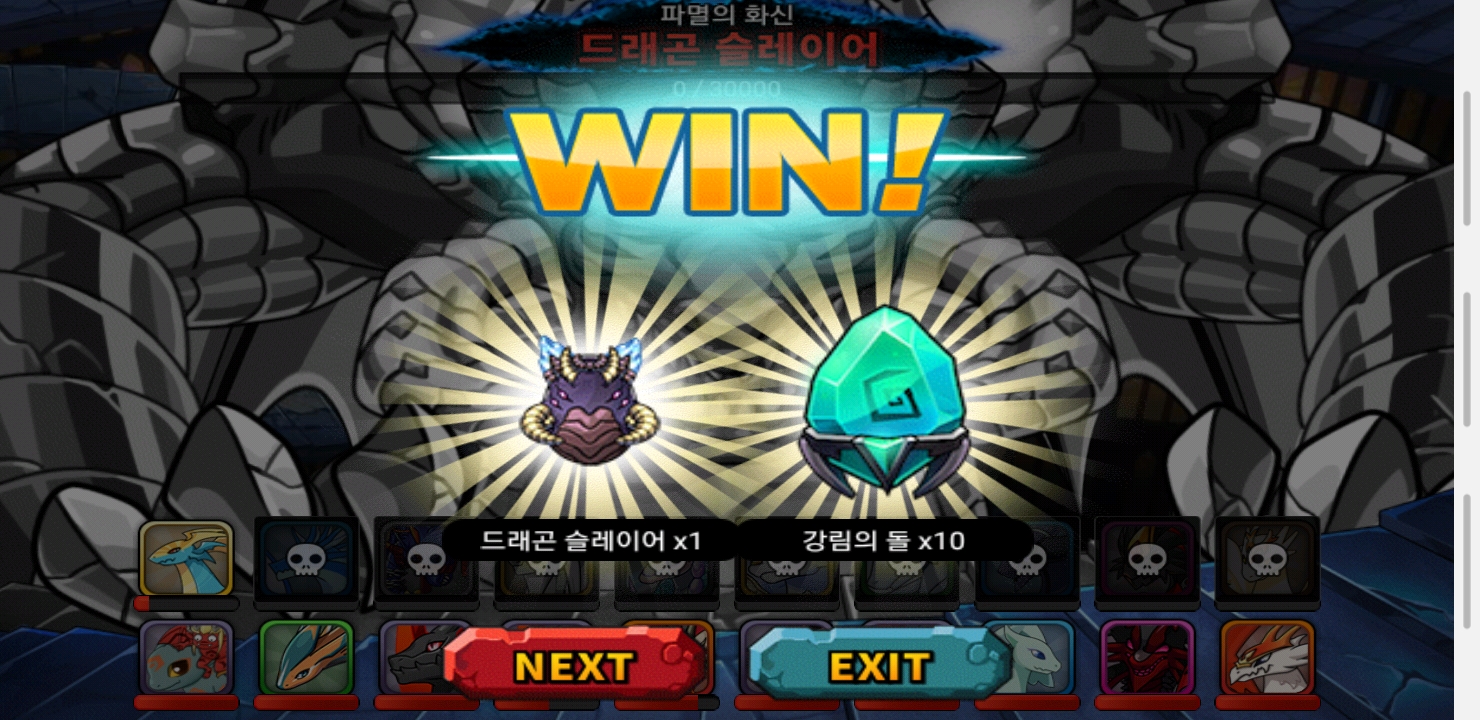Tap the teal EXIT button

point(879,664)
